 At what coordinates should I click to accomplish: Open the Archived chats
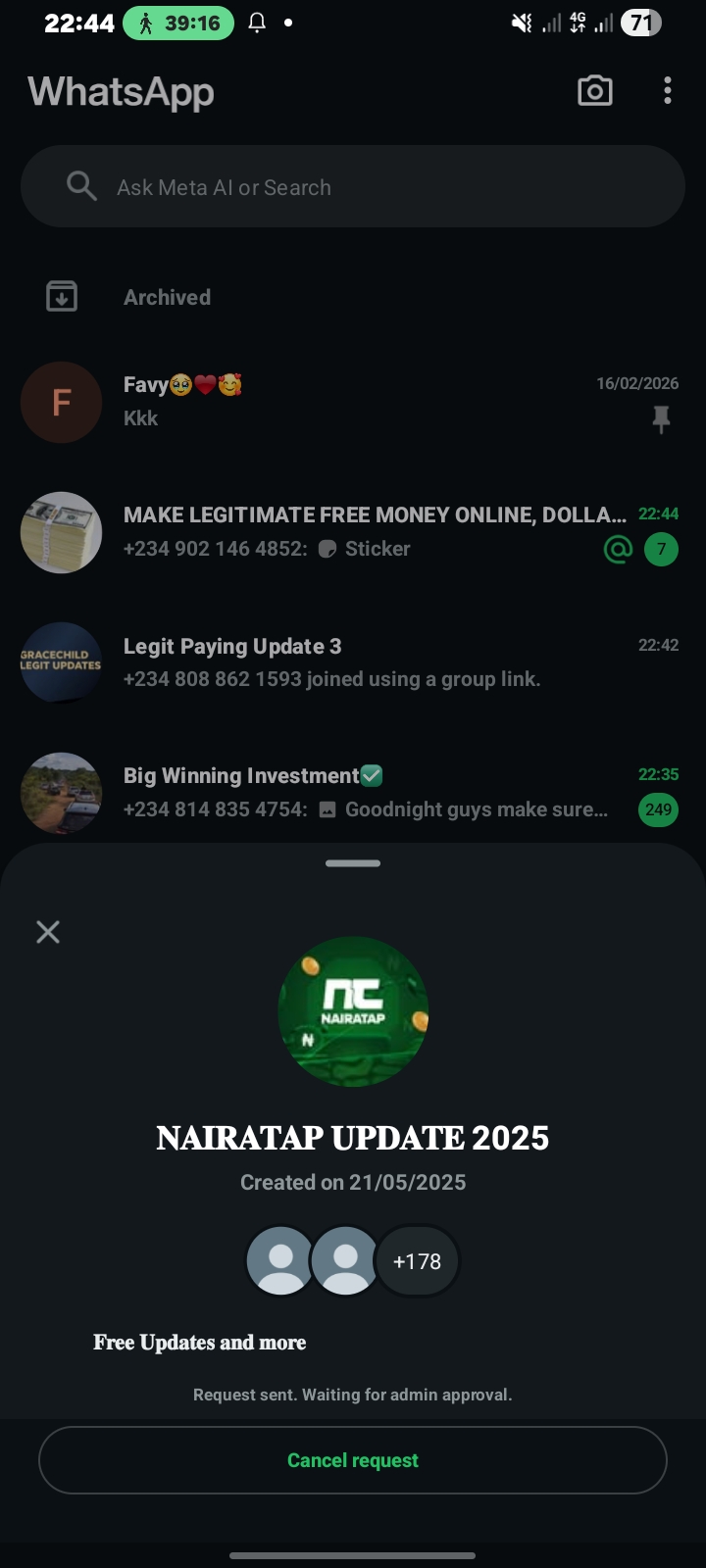tap(167, 297)
